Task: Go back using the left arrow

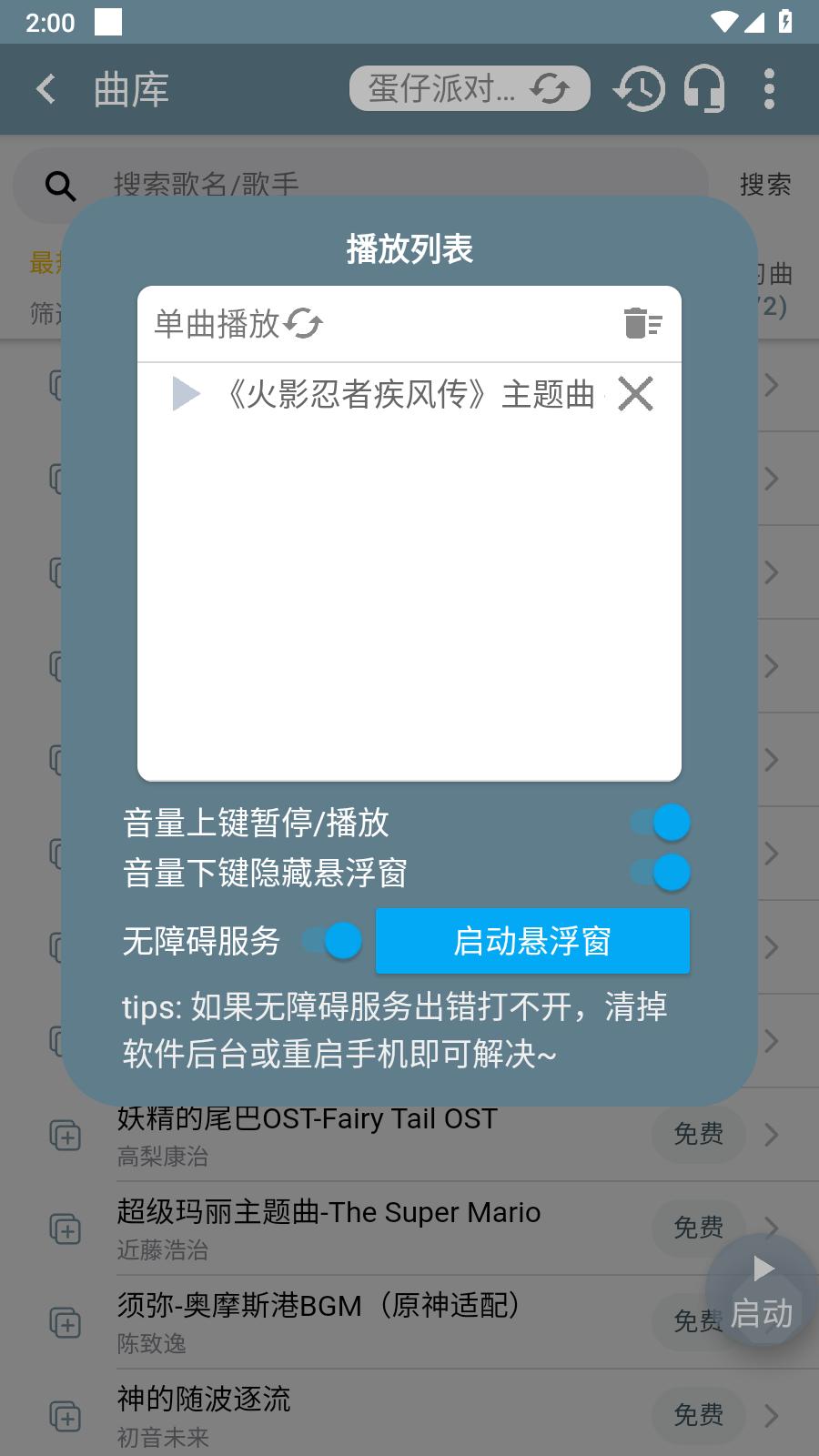Action: pos(45,88)
